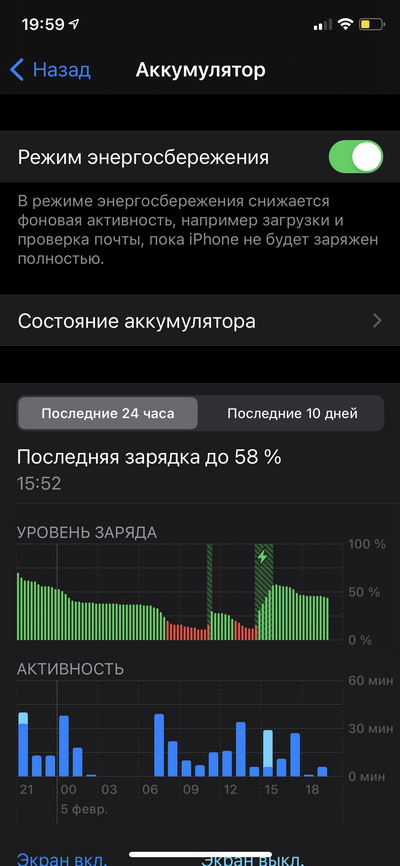Disable the Режим энергосбережения switch
The image size is (400, 866).
coord(356,157)
